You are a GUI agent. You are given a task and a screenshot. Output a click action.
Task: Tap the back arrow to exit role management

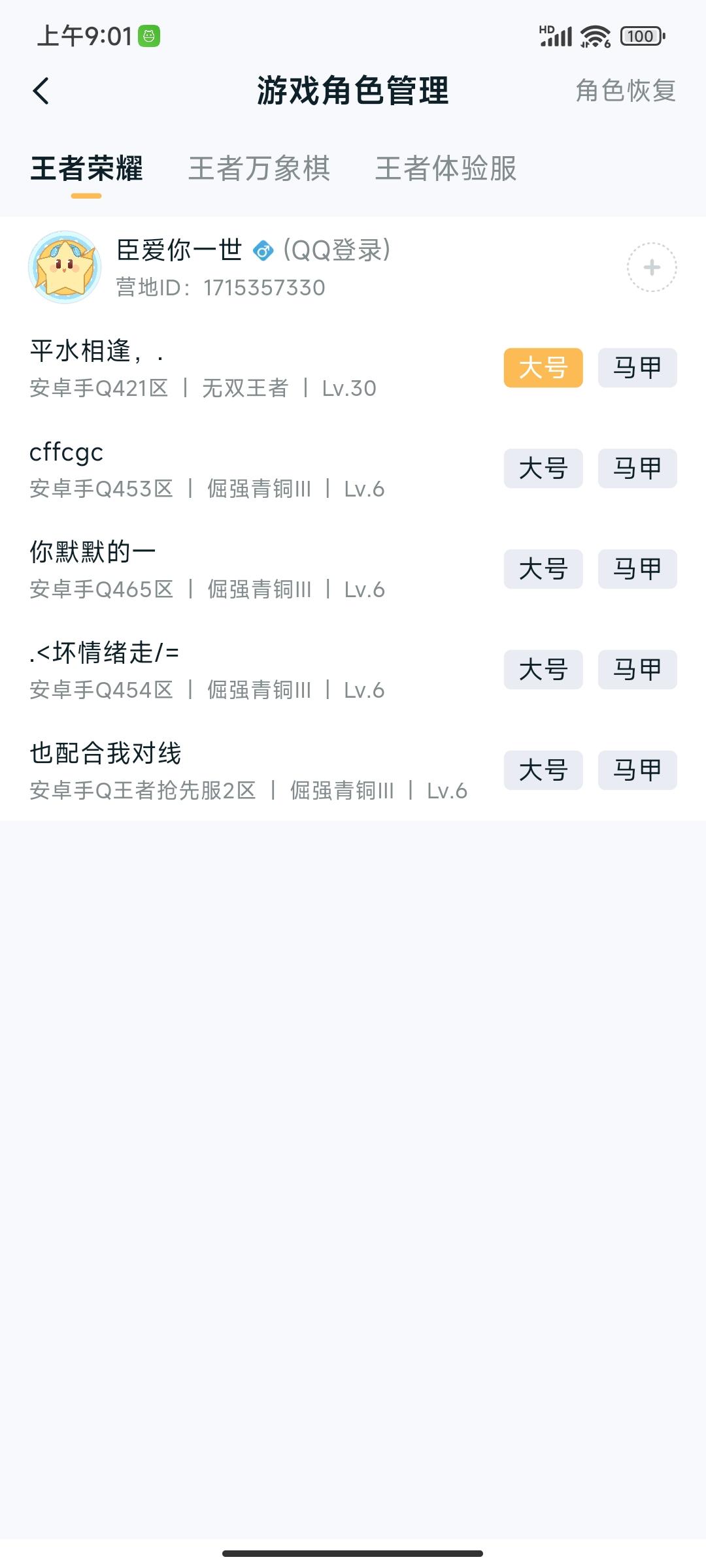coord(41,91)
